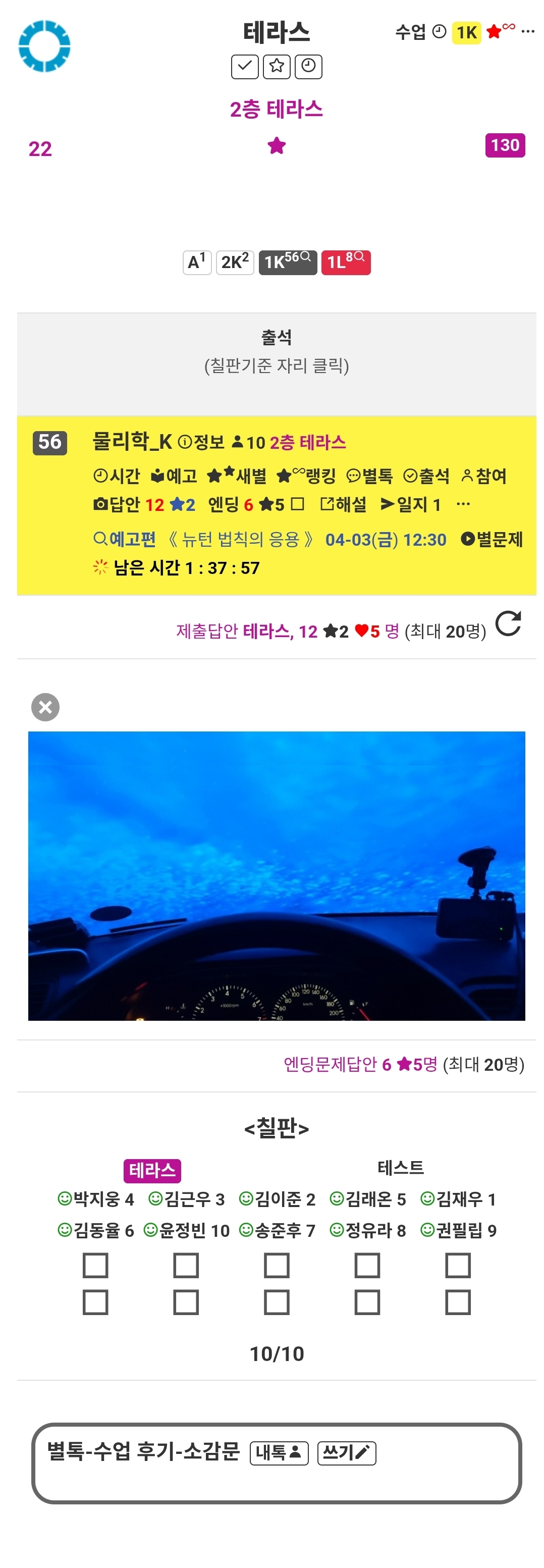This screenshot has width=544, height=1568.
Task: Close the submitted answer image
Action: [45, 707]
